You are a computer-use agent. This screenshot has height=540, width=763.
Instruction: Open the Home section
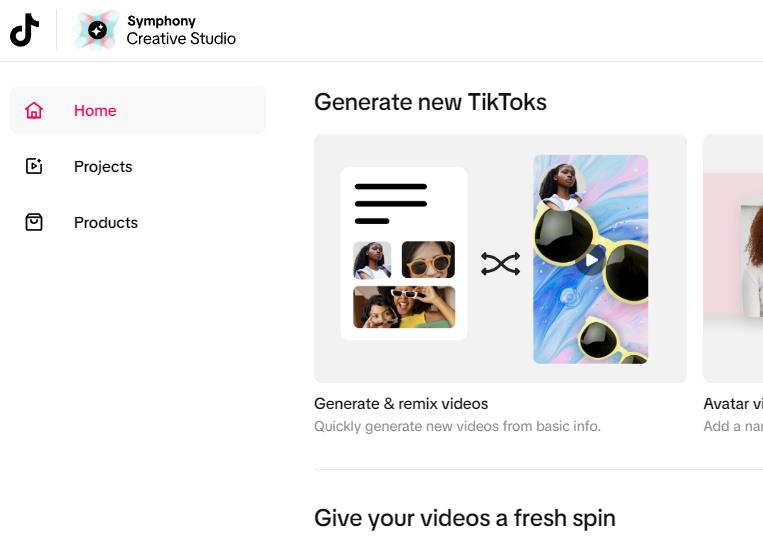(x=95, y=111)
